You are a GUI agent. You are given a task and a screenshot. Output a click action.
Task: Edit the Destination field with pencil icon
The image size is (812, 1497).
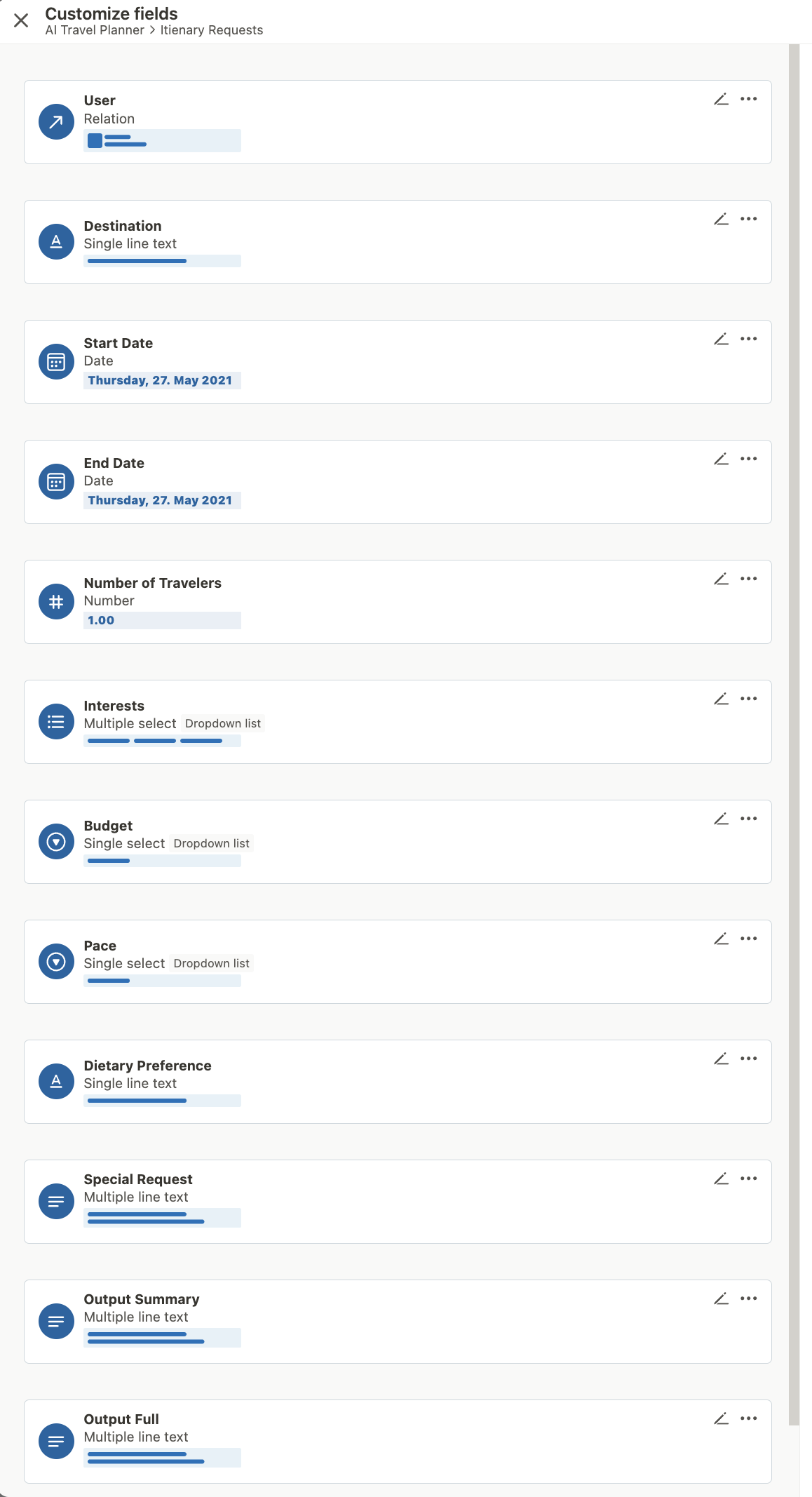(x=721, y=218)
